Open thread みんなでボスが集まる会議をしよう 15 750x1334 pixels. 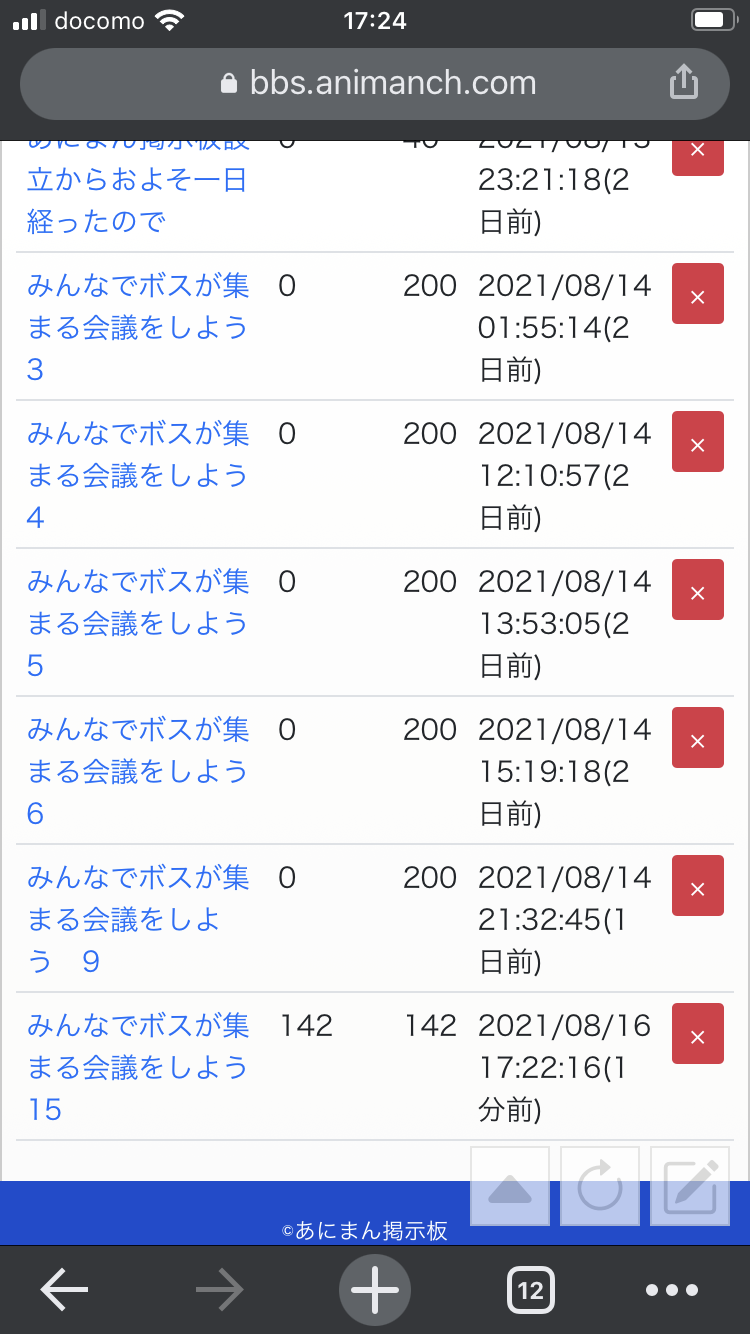tap(138, 1068)
